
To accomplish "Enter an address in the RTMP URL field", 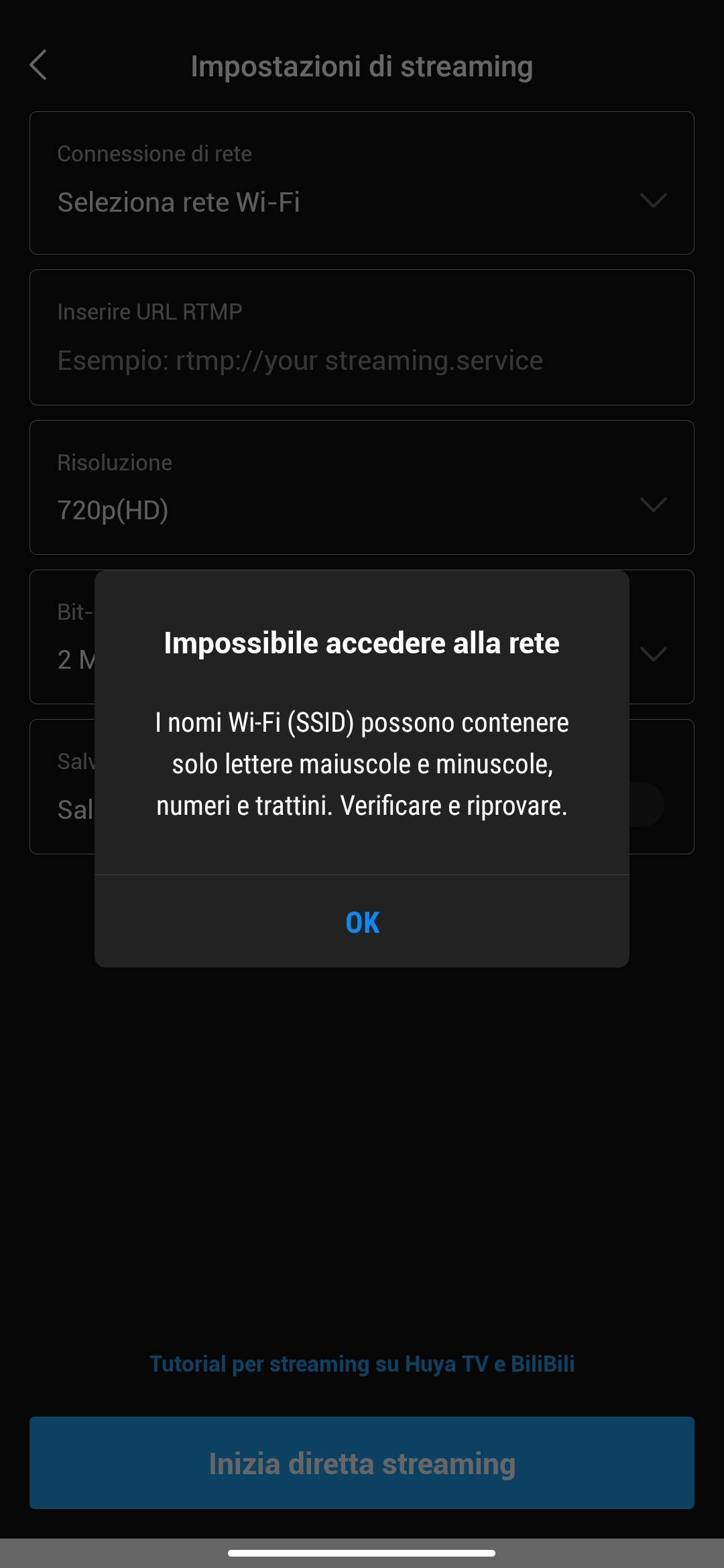I will click(362, 338).
